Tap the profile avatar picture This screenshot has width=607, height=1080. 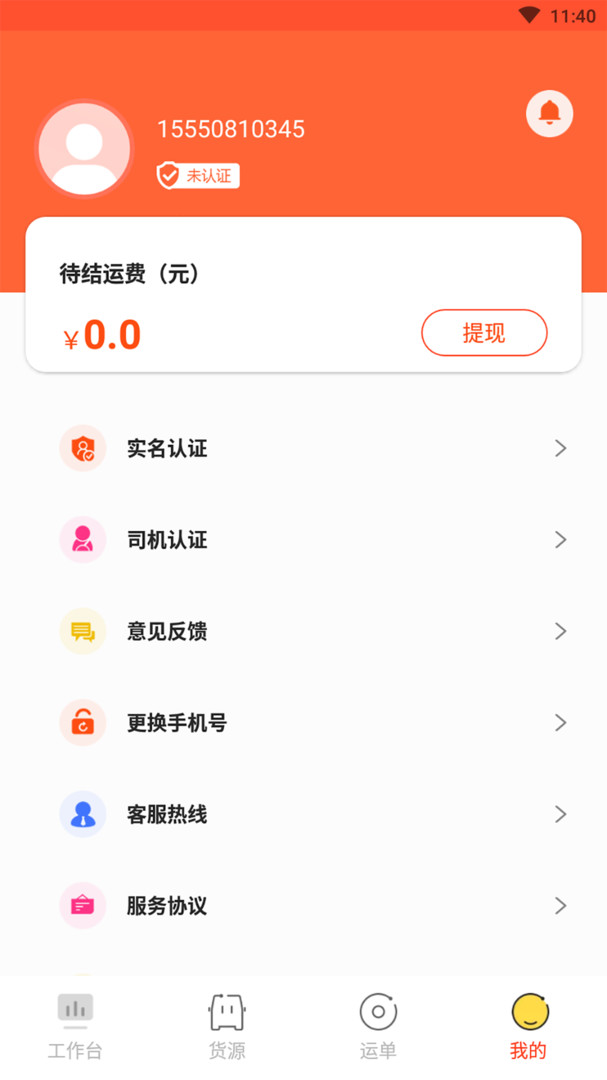[x=85, y=149]
